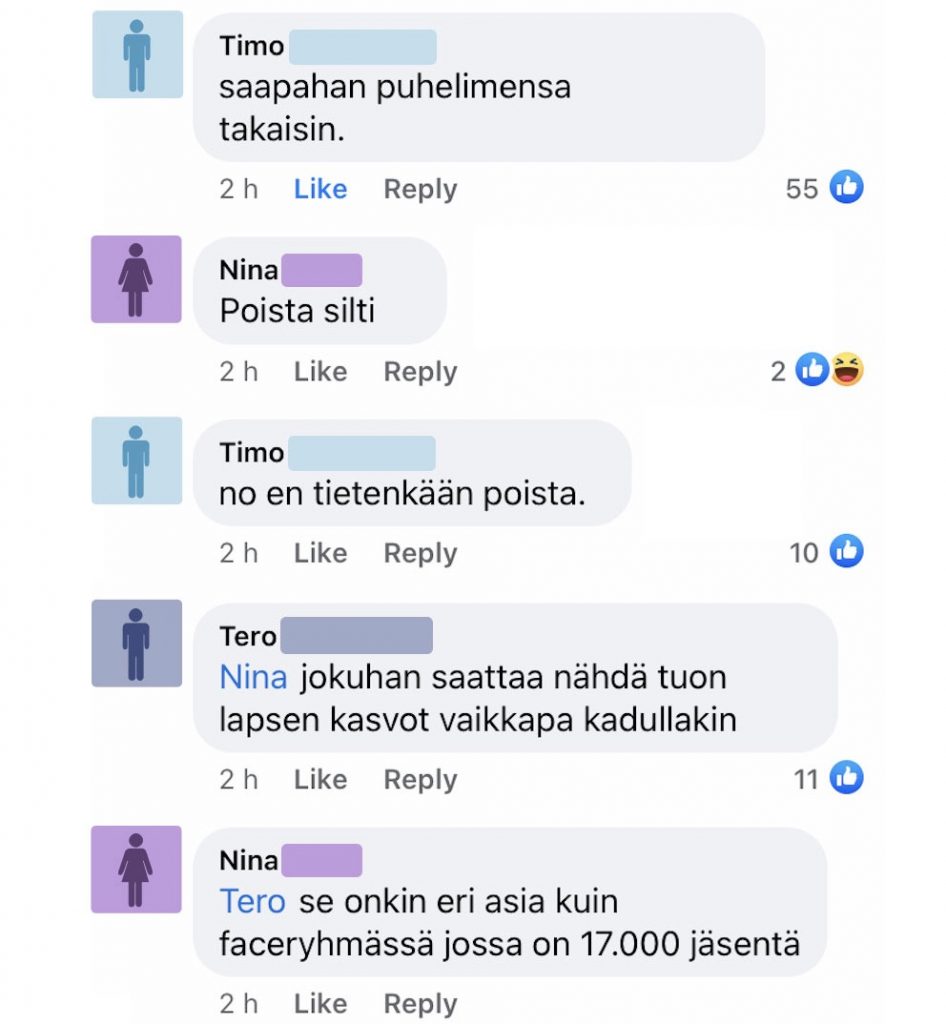
Task: Like Tero's comment about lapsen kasvot
Action: point(320,779)
